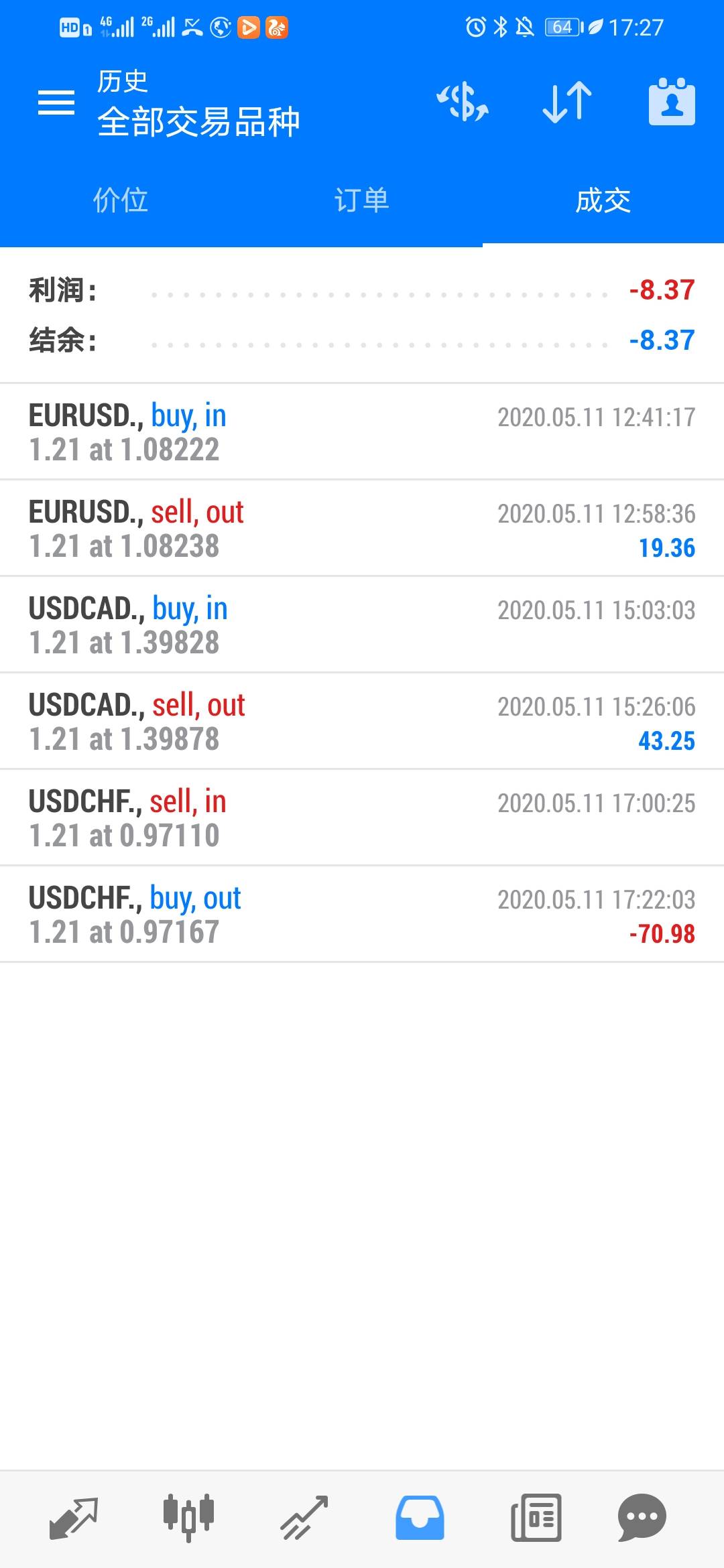Open USDCHF sell in deal at 0.97110
724x1568 pixels.
(362, 818)
